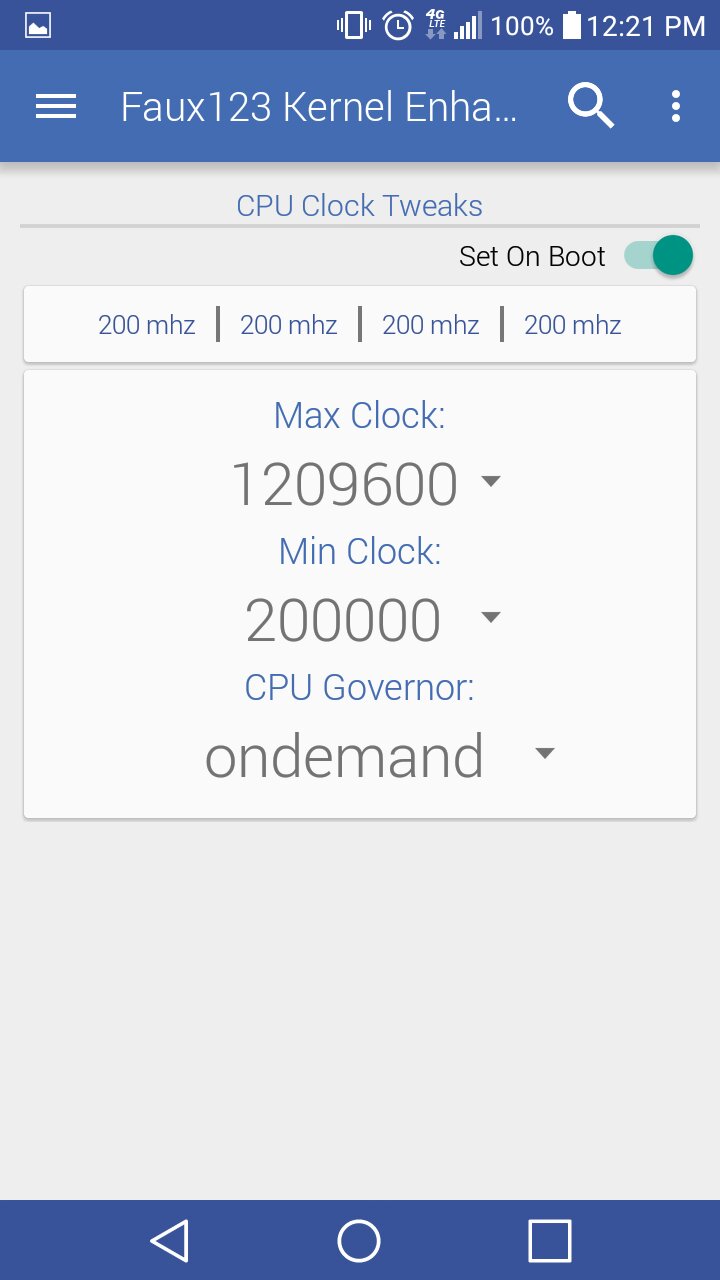Go back using the system back button
720x1280 pixels.
point(170,1241)
